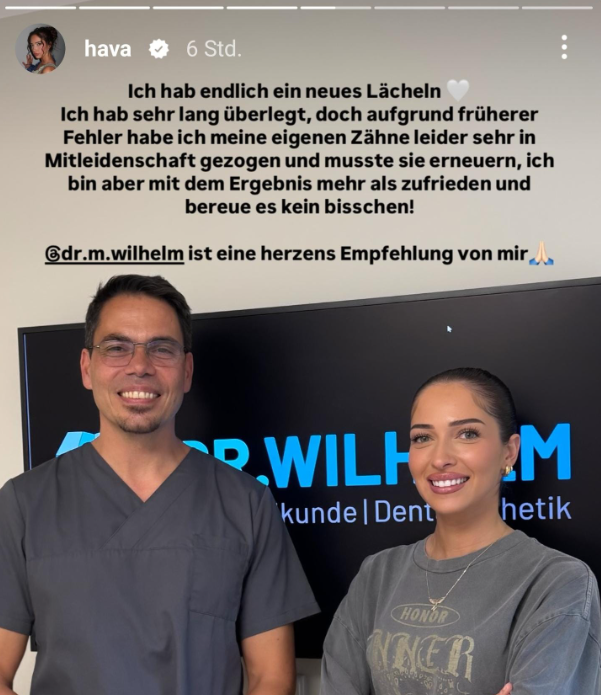The image size is (601, 695).
Task: Open the @dr.m.wilhelm mention
Action: (114, 255)
